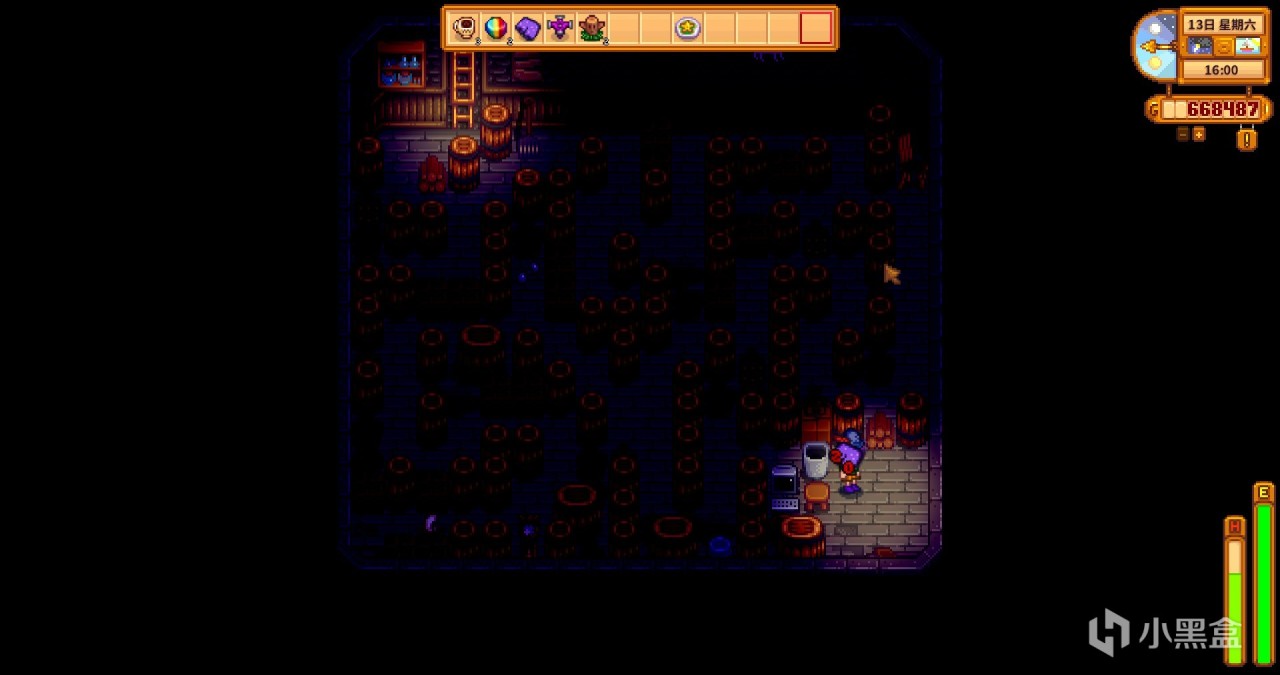Select the purple cloth item slot
The height and width of the screenshot is (675, 1280).
528,28
